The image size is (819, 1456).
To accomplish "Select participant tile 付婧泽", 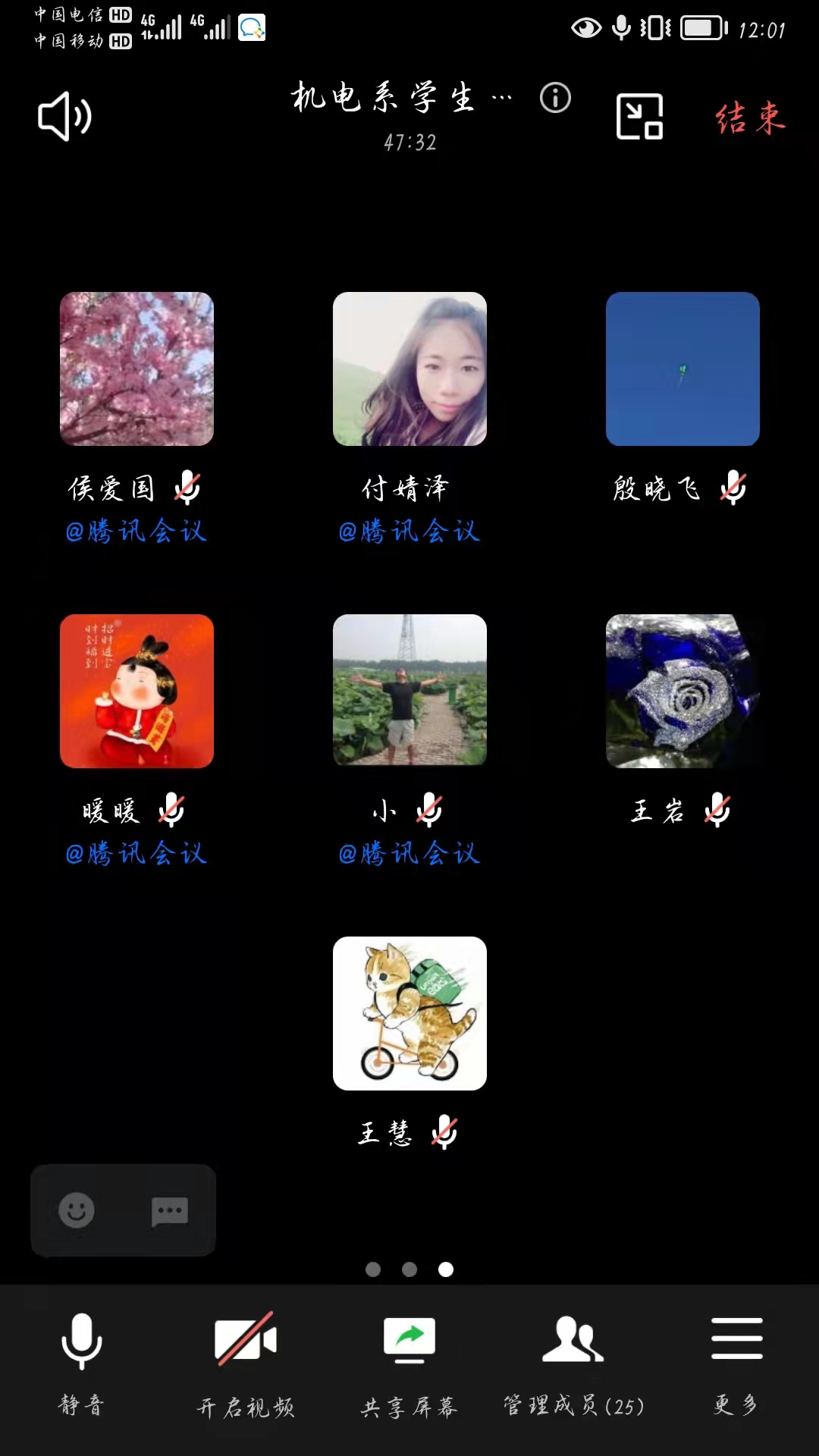I will pyautogui.click(x=409, y=369).
